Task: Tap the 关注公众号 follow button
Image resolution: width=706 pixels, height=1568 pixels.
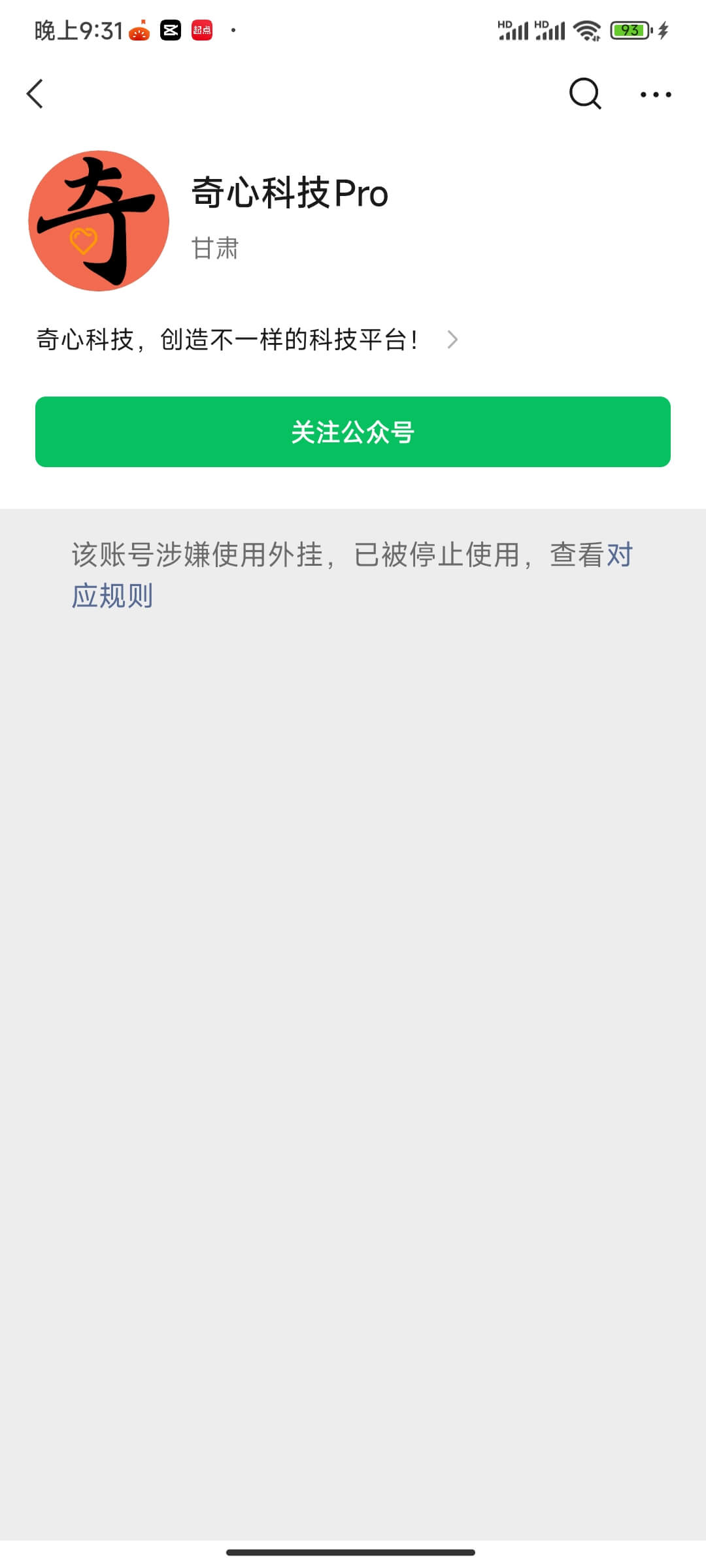Action: [353, 432]
